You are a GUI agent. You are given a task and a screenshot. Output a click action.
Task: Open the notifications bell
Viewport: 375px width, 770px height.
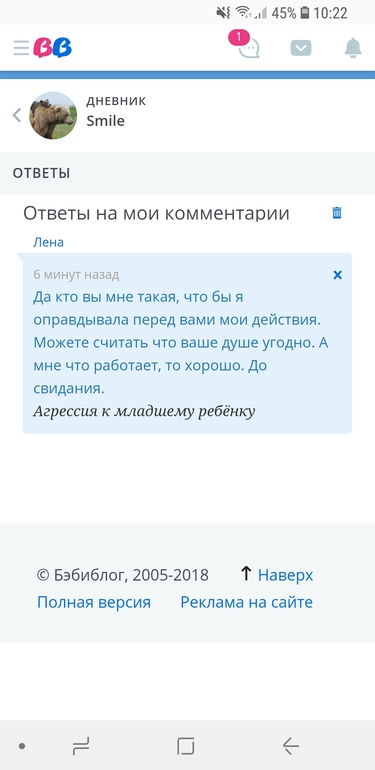[353, 48]
